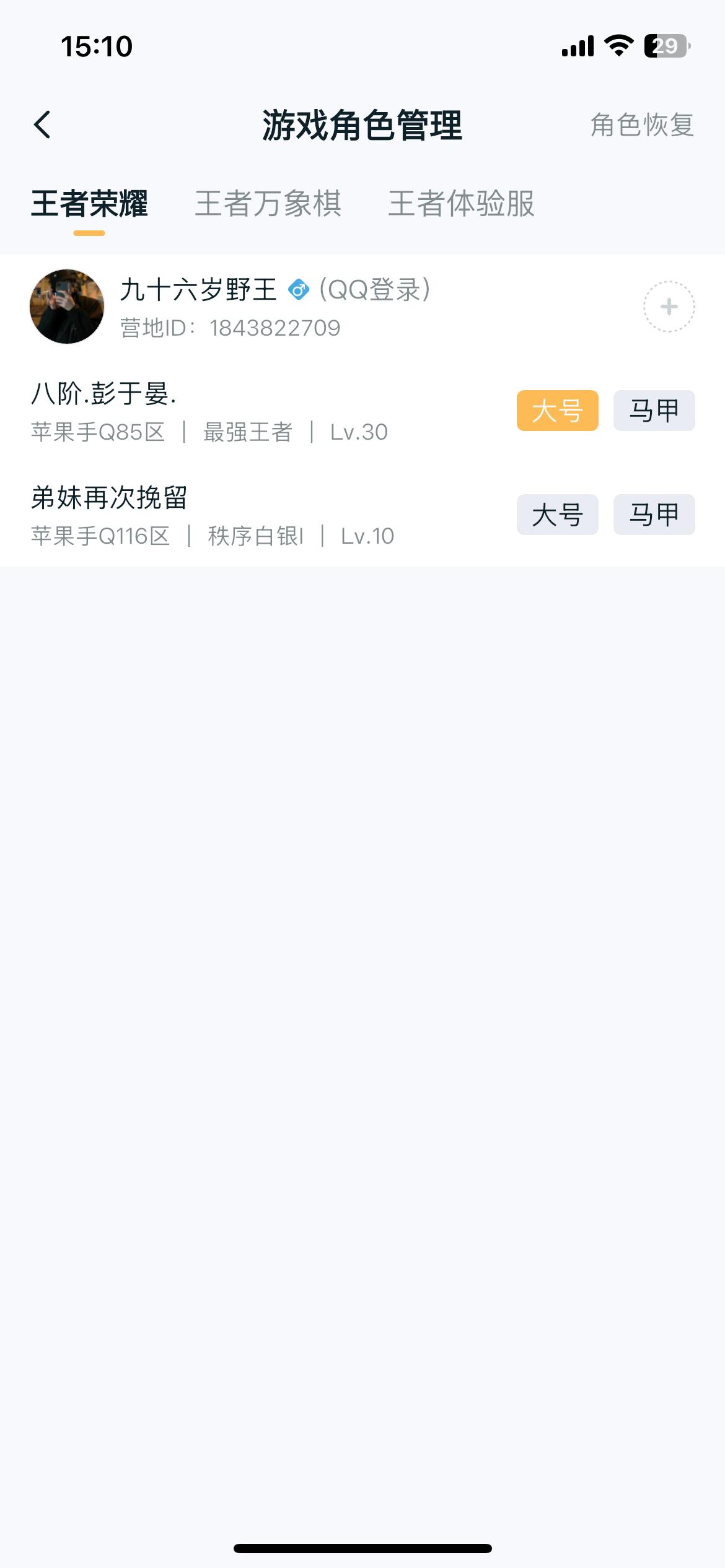Viewport: 725px width, 1568px height.
Task: Toggle 马甲 for 八阶.彭于晏.
Action: coord(654,410)
